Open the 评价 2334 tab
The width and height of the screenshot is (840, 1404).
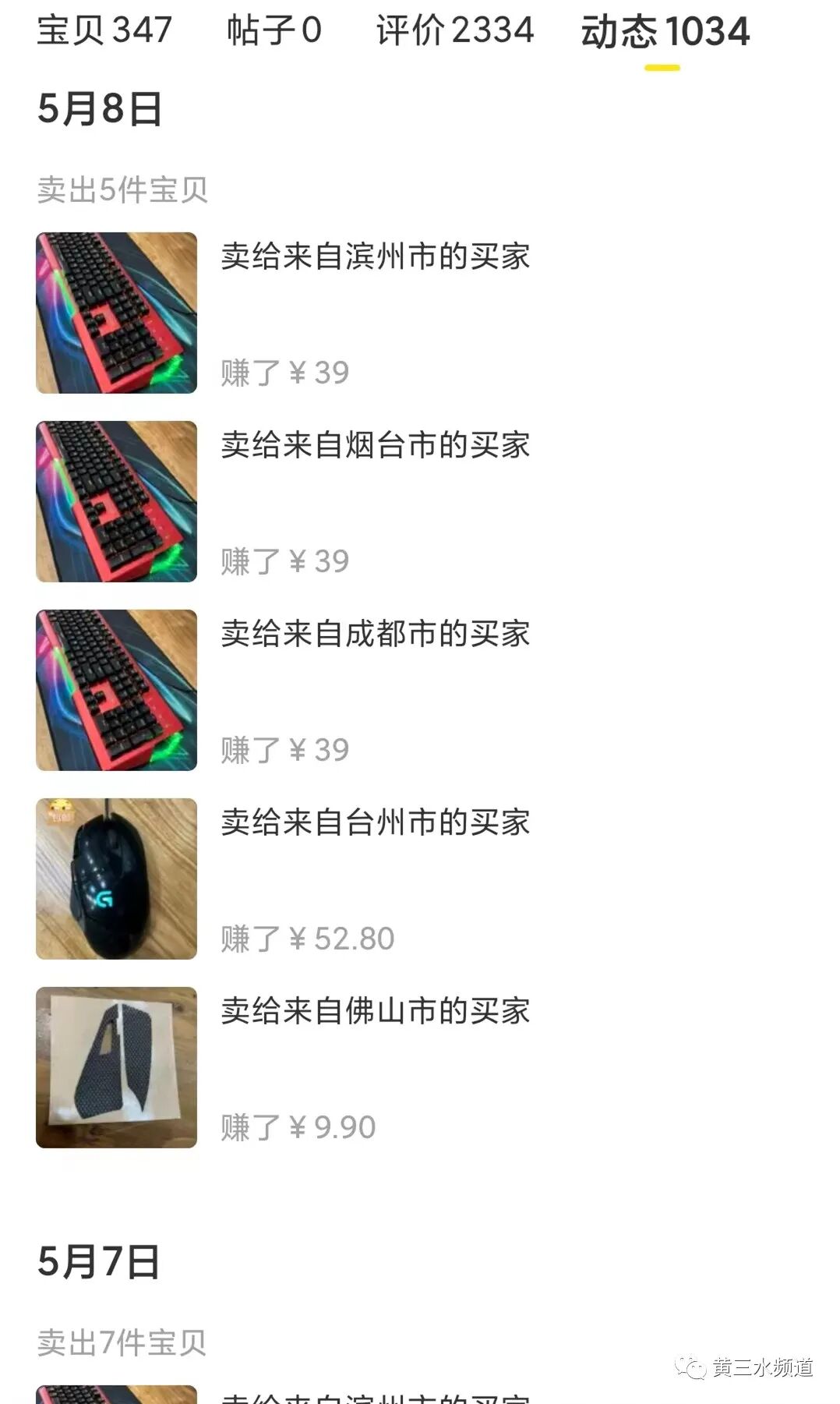coord(455,31)
